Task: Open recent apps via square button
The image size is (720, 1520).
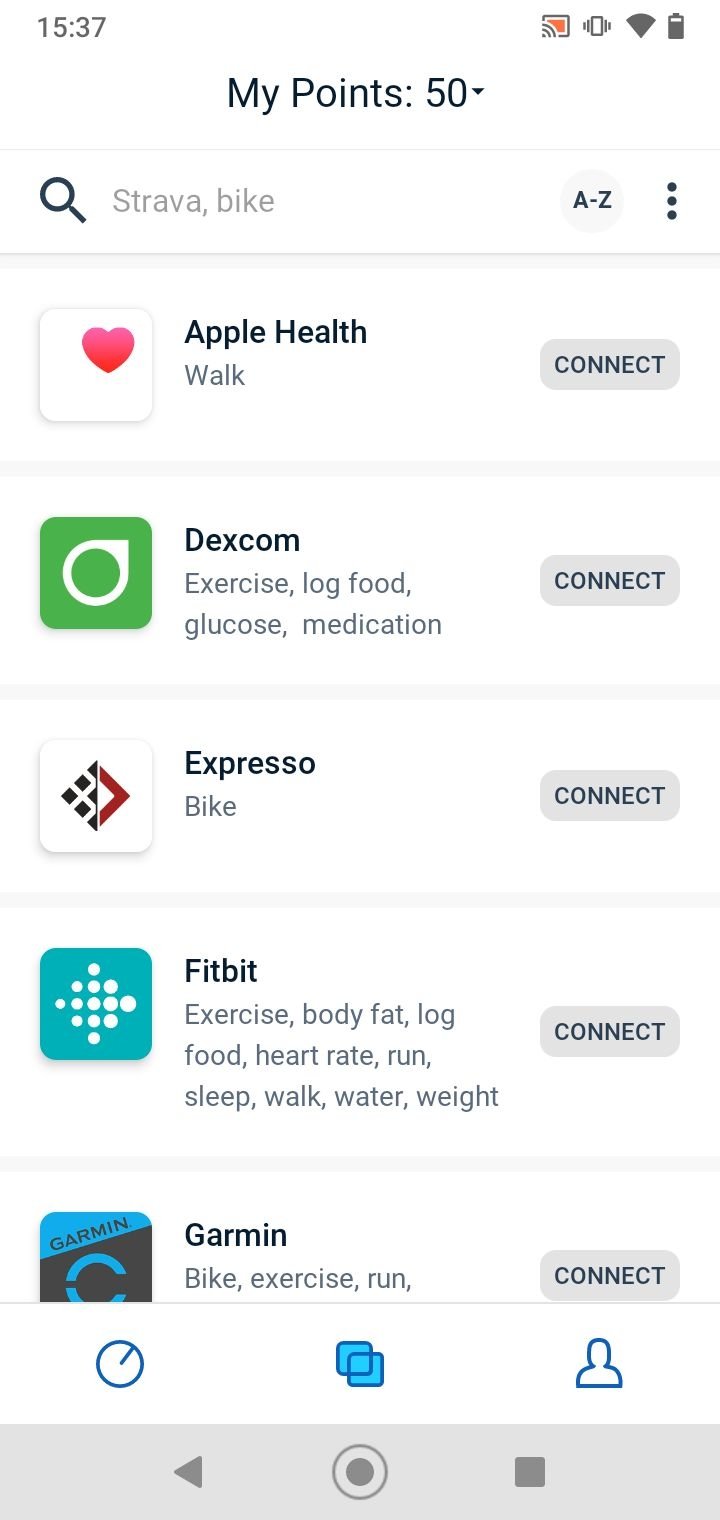Action: (530, 1472)
